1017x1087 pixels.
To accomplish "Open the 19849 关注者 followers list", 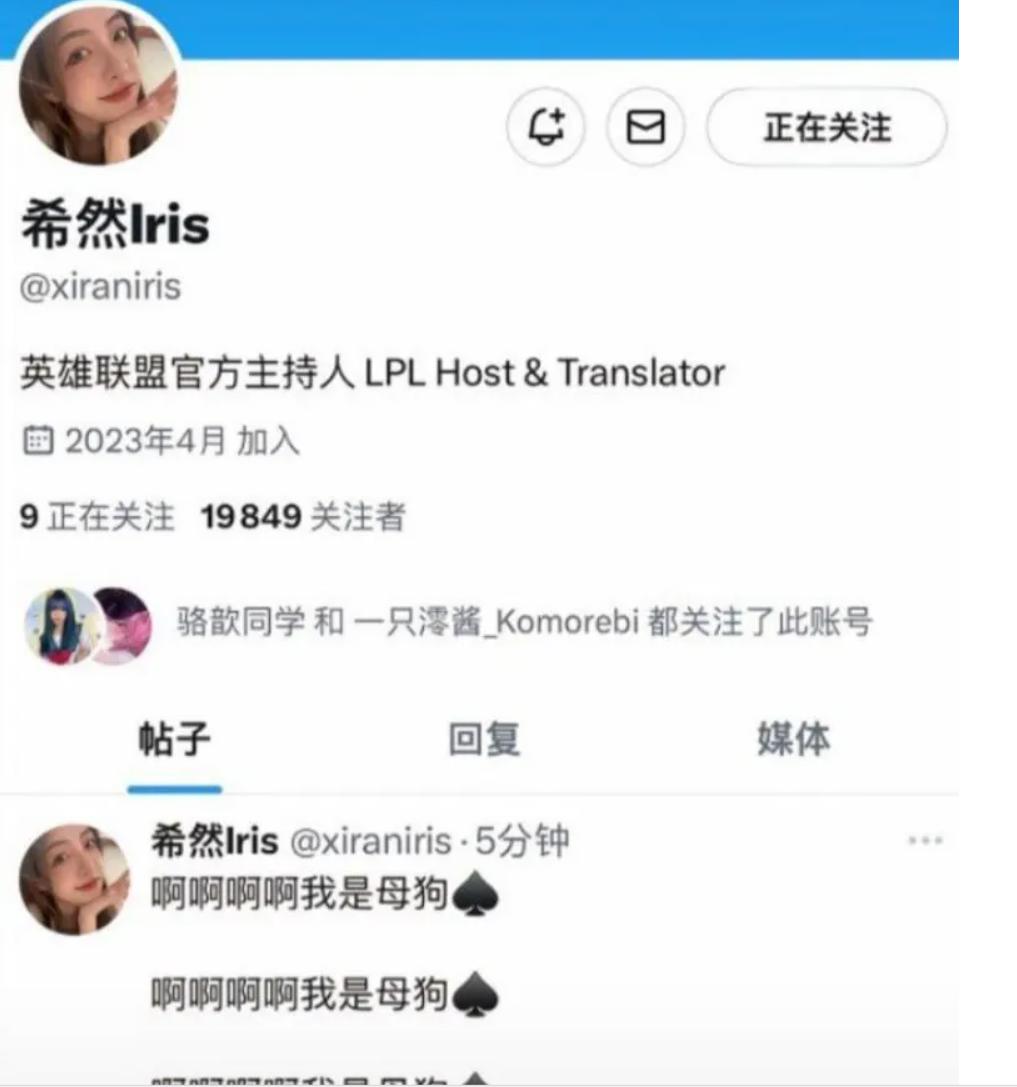I will point(303,517).
